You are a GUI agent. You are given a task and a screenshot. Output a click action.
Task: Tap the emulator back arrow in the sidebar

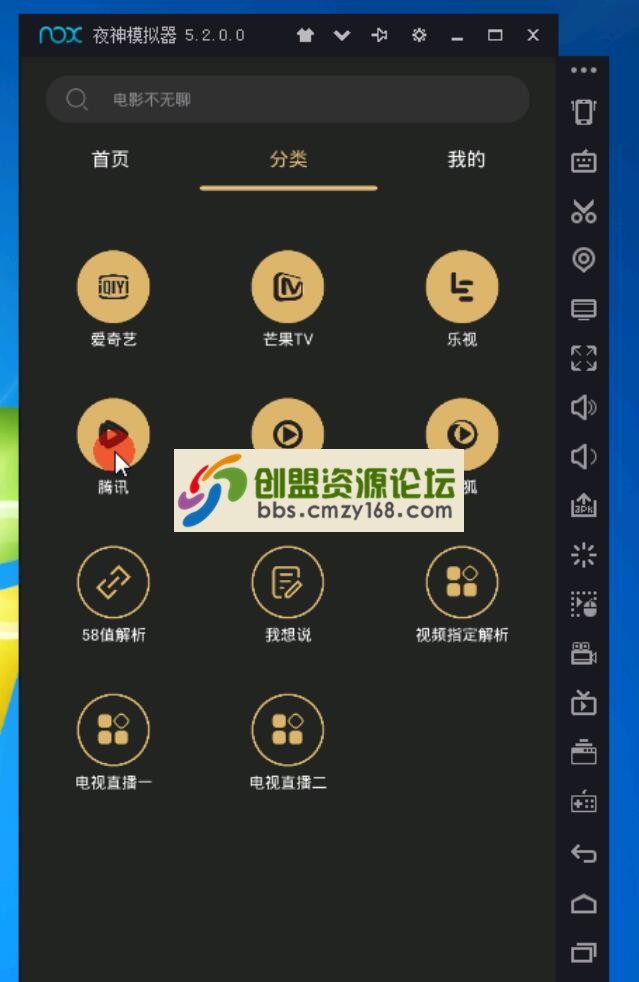583,853
